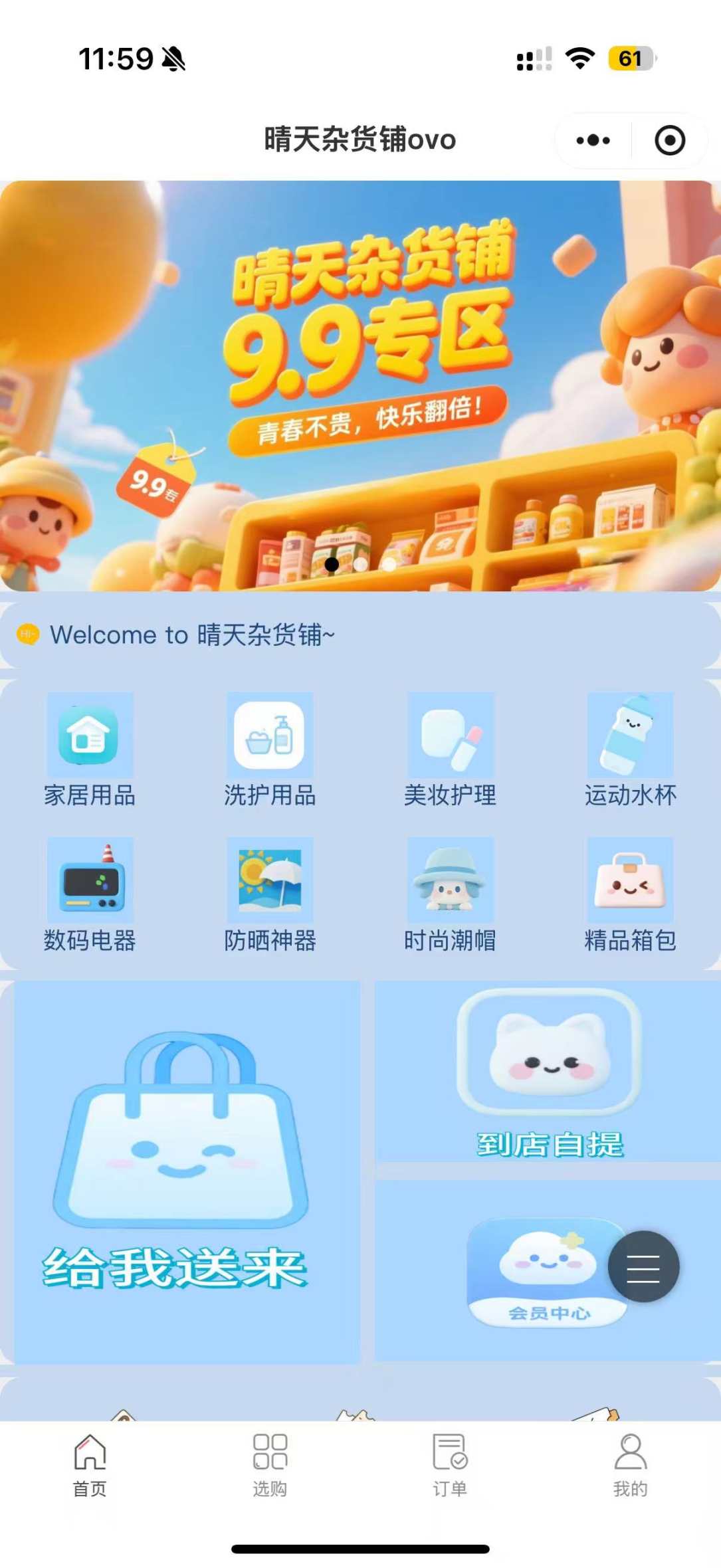
Task: Open the 运动水杯 category
Action: point(630,749)
